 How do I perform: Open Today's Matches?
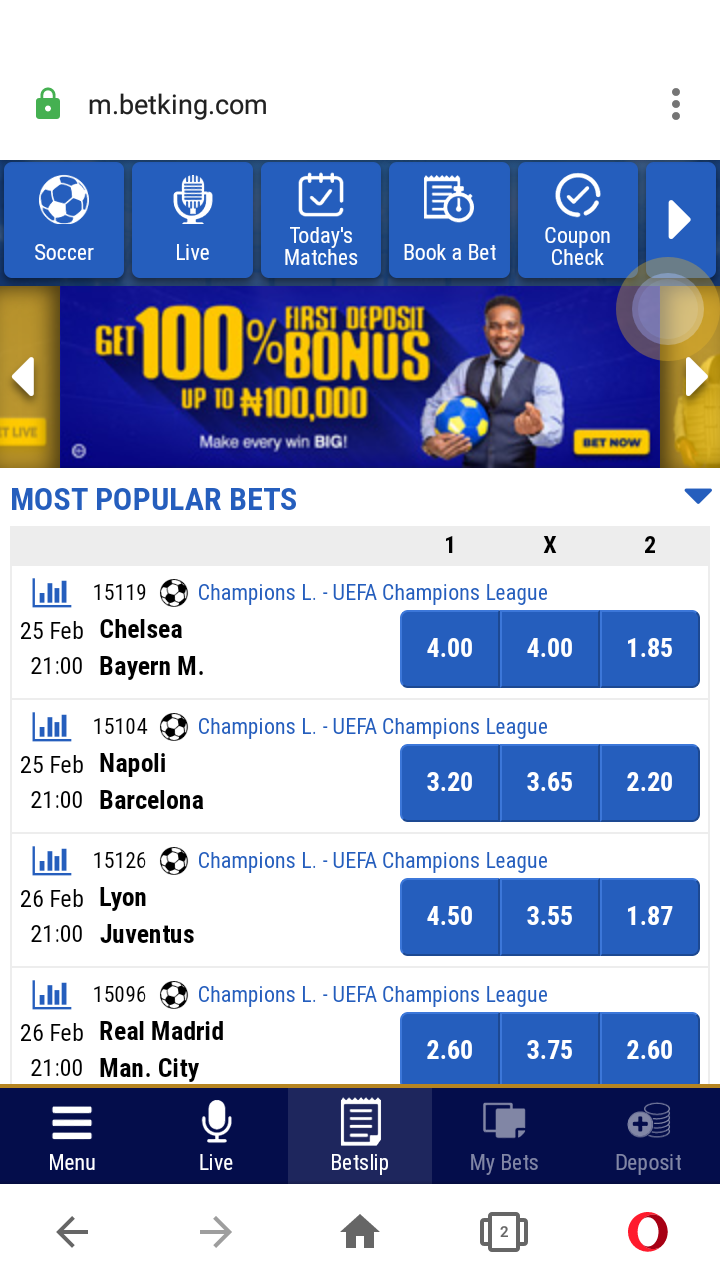321,220
